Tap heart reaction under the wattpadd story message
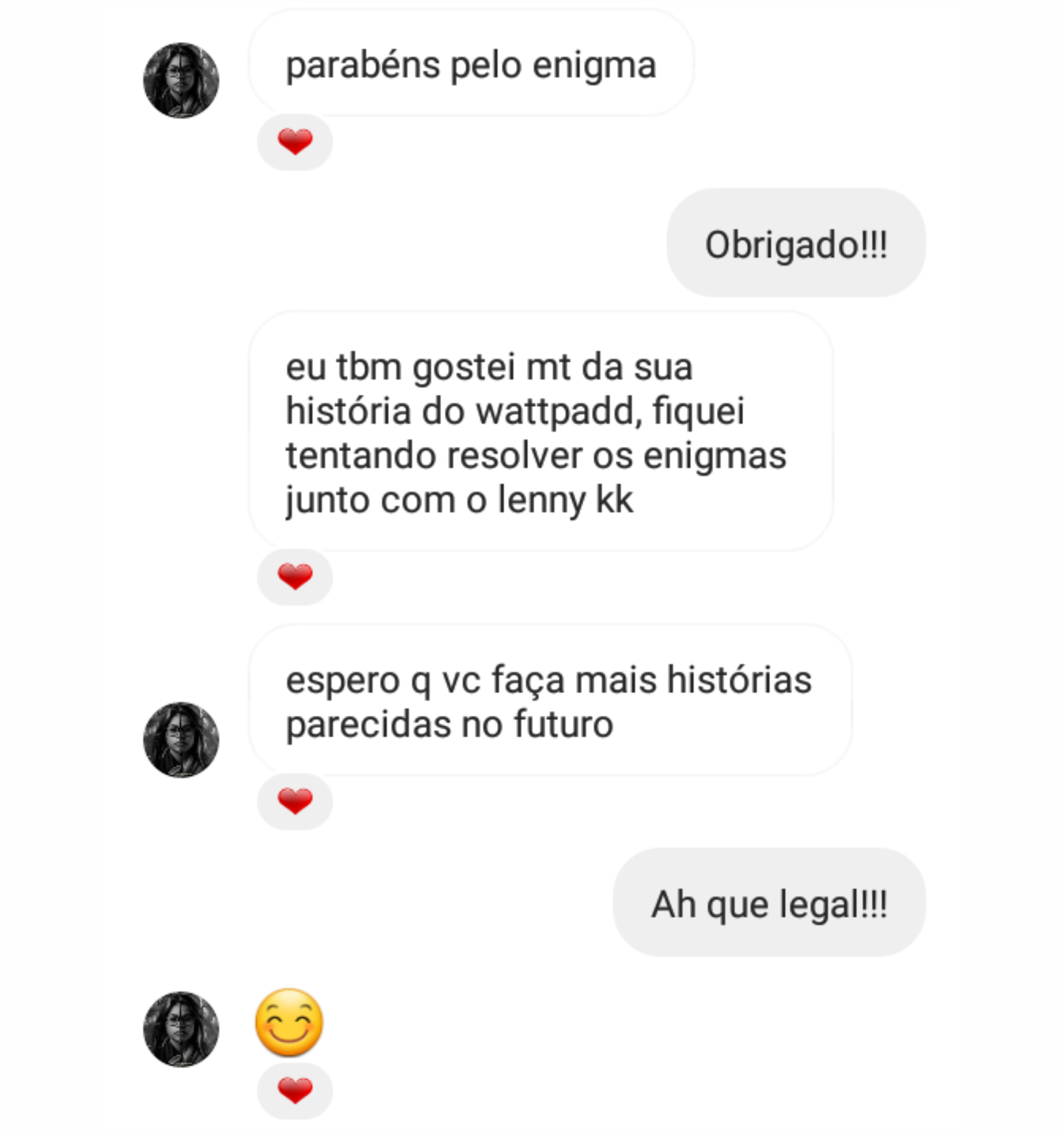 click(x=295, y=577)
